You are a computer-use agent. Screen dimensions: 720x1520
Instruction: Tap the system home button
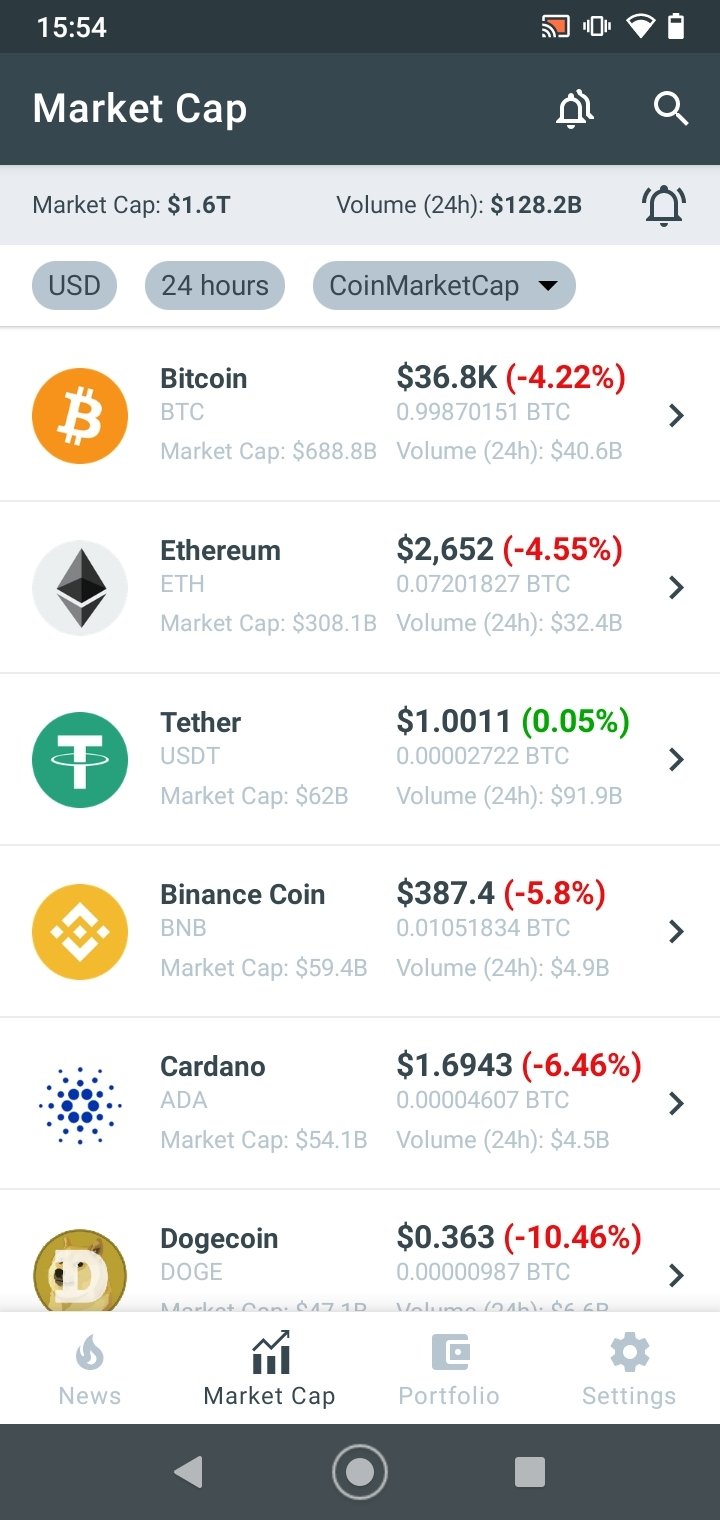360,1471
